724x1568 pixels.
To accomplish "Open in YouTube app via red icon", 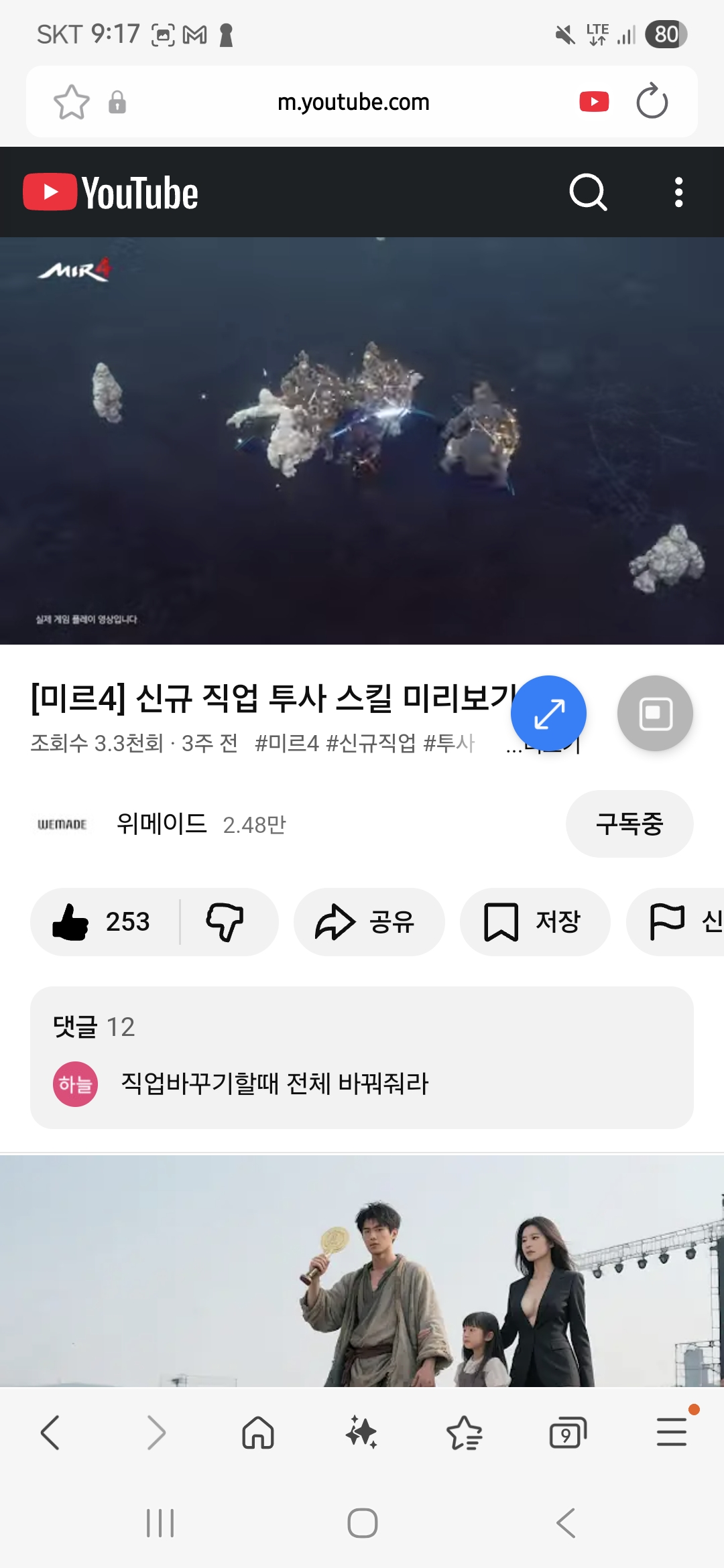I will point(594,102).
